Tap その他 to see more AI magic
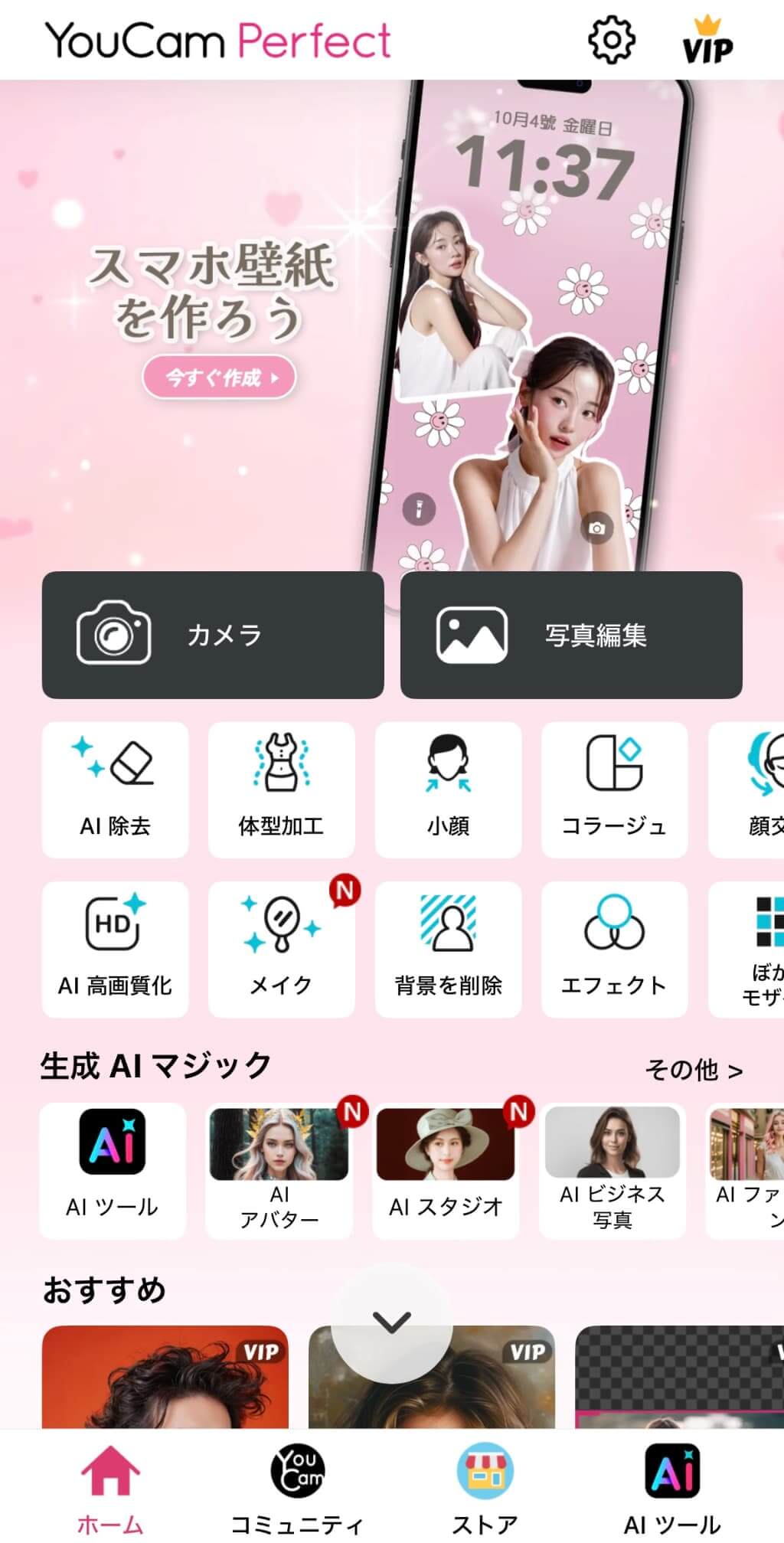The image size is (784, 1543). click(693, 1070)
